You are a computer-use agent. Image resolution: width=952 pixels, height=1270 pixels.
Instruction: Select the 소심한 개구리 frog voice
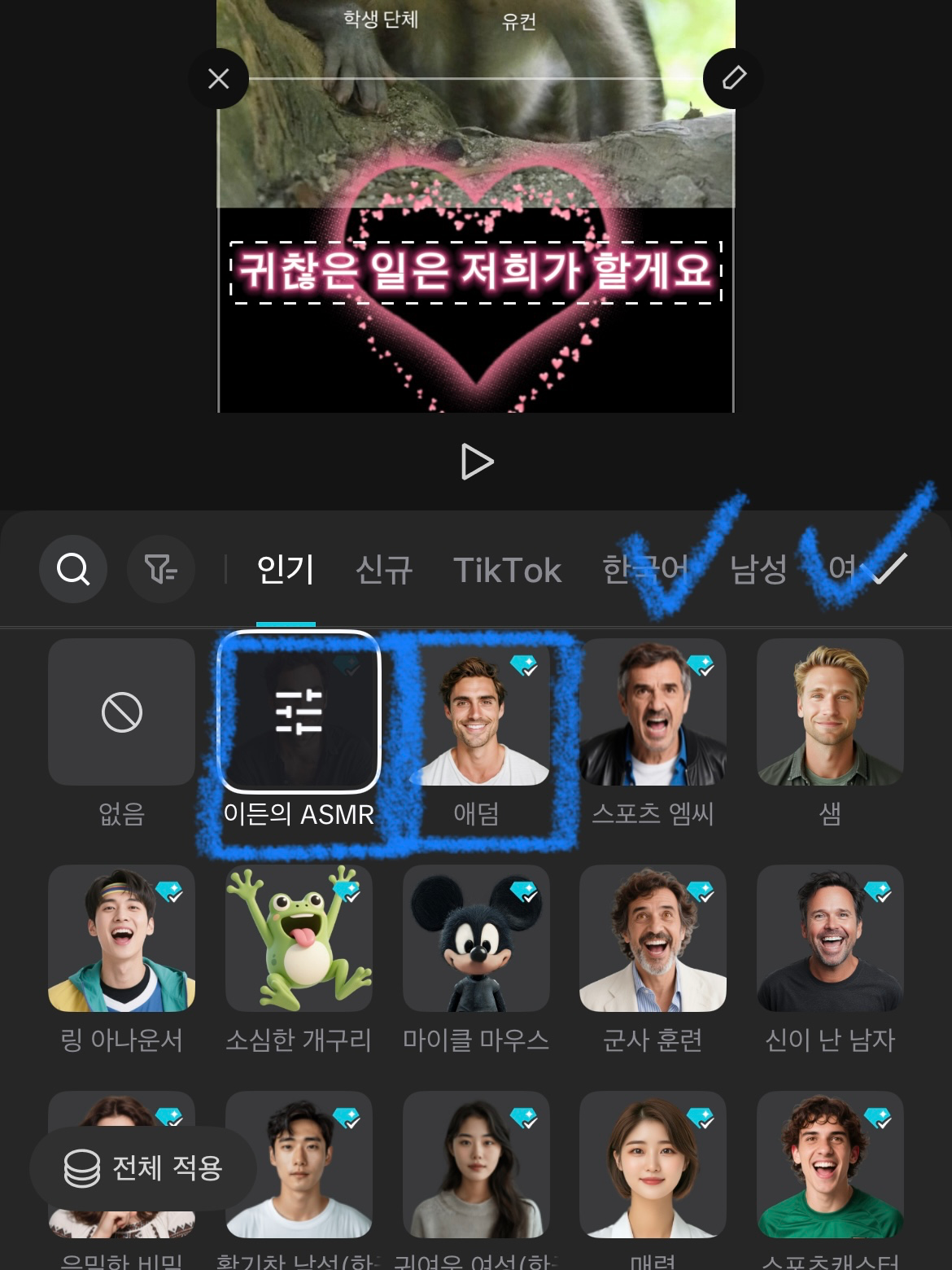point(299,939)
